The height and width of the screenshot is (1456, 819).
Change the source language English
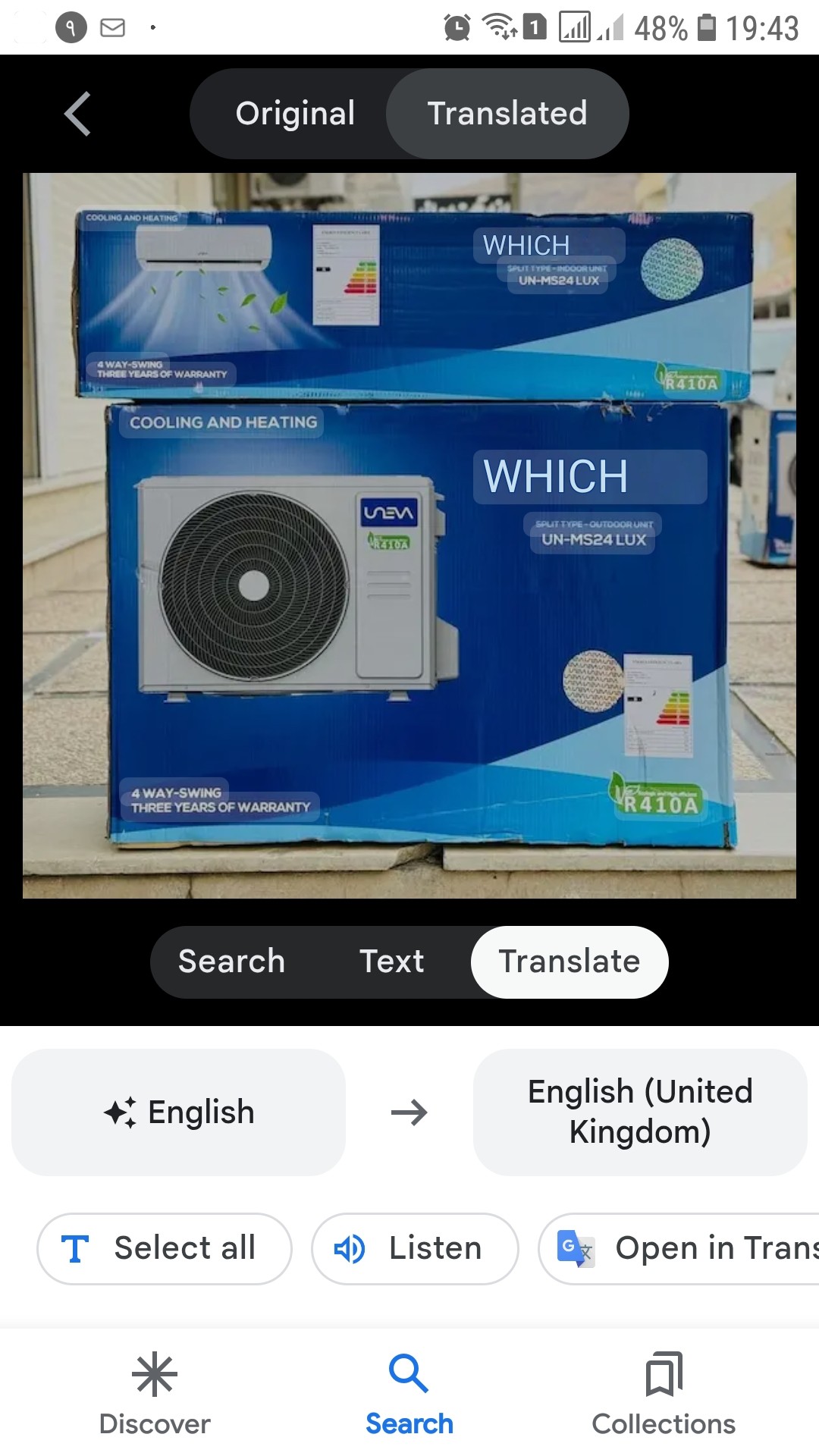pos(179,1112)
